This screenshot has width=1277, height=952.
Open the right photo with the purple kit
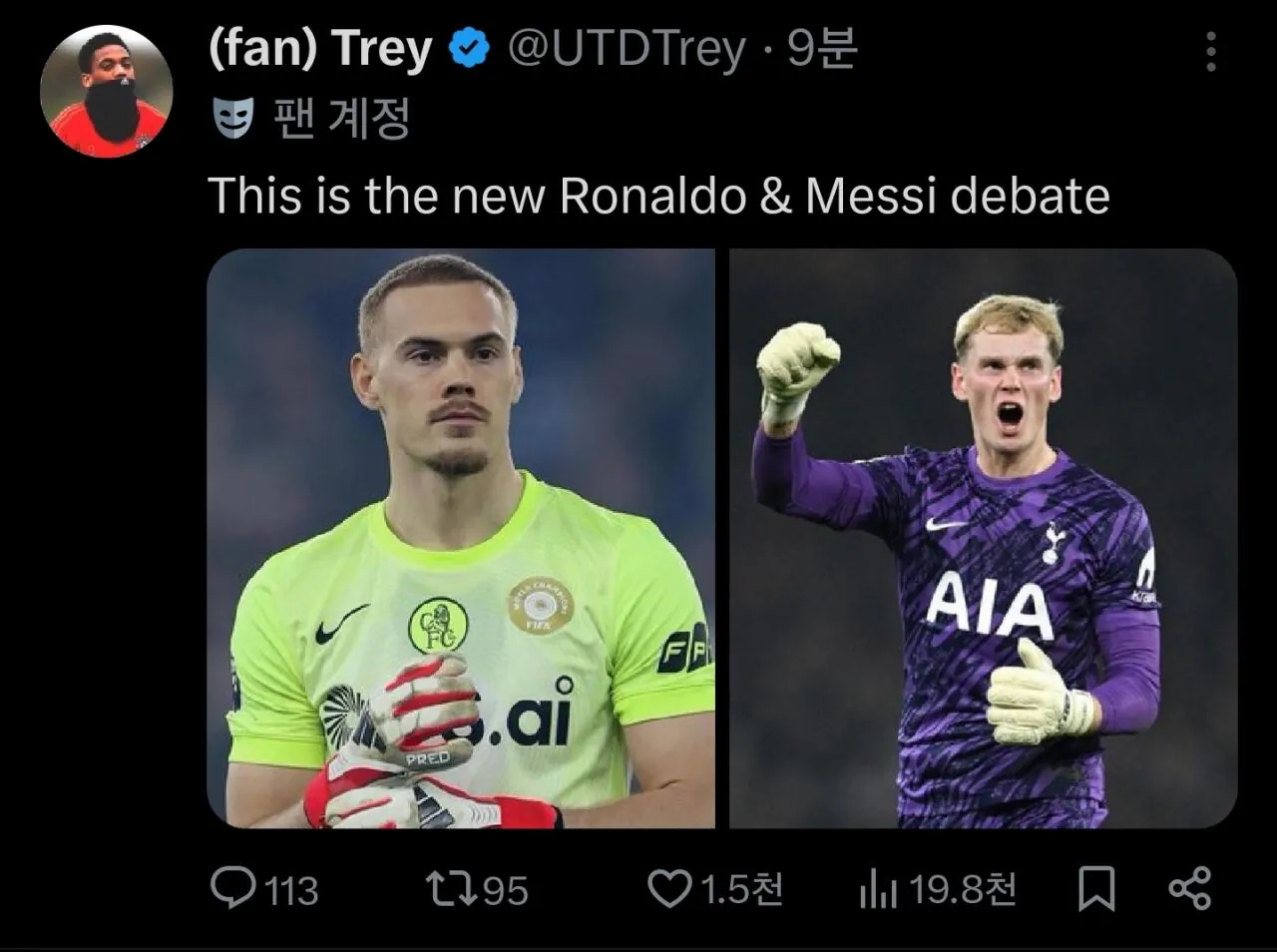983,539
